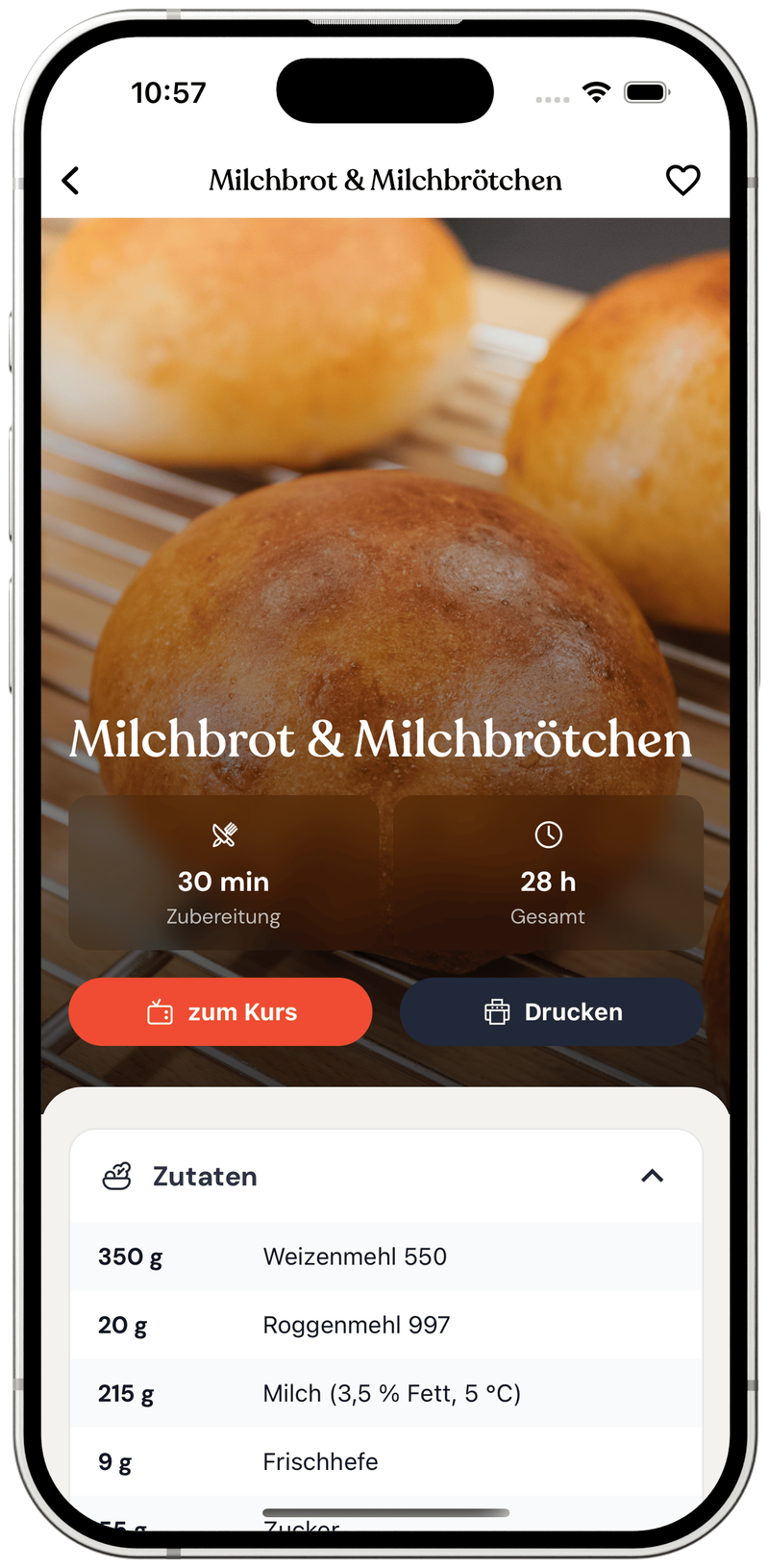Collapse the 'Zutaten' section
Viewport: 769px width, 1568px height.
[652, 1176]
